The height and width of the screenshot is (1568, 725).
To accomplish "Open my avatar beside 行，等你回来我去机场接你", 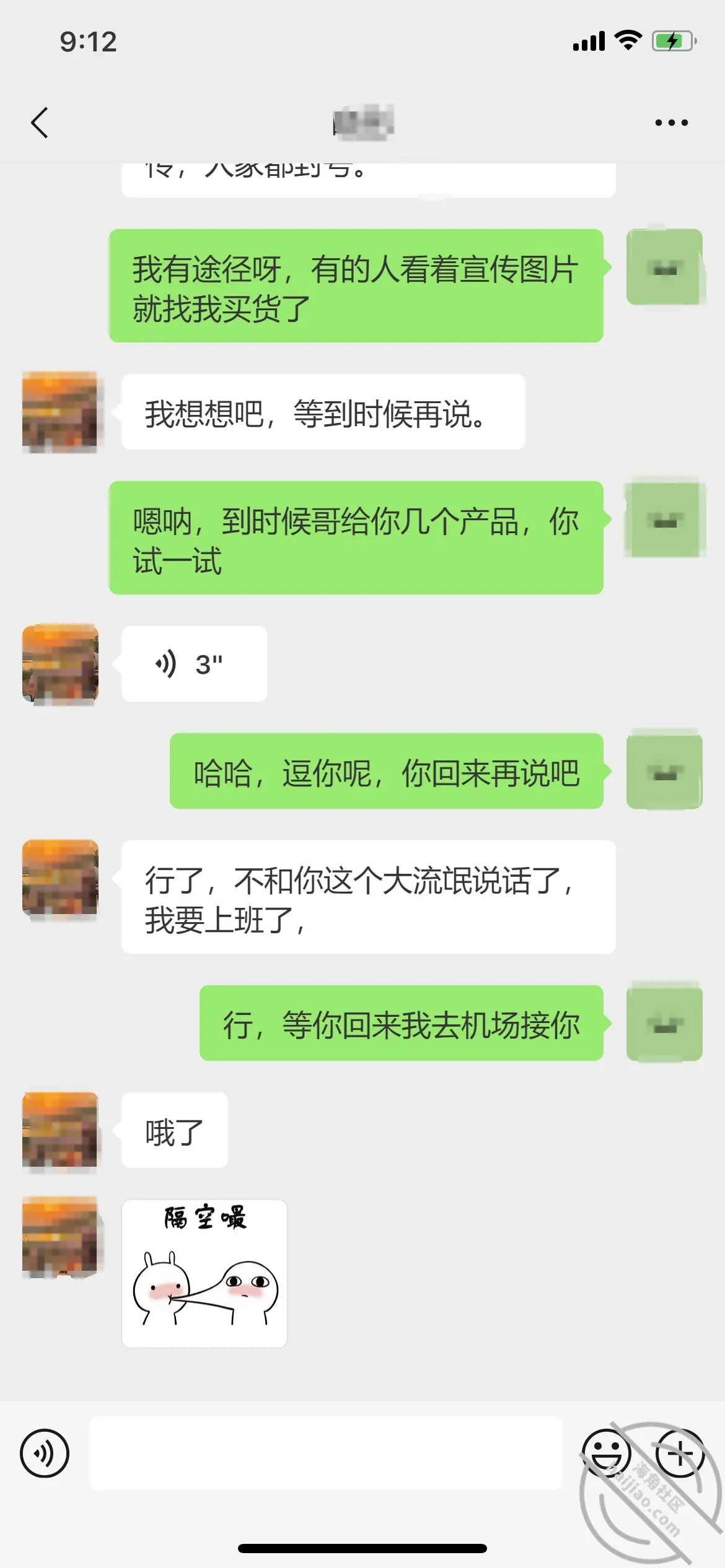I will (664, 1023).
